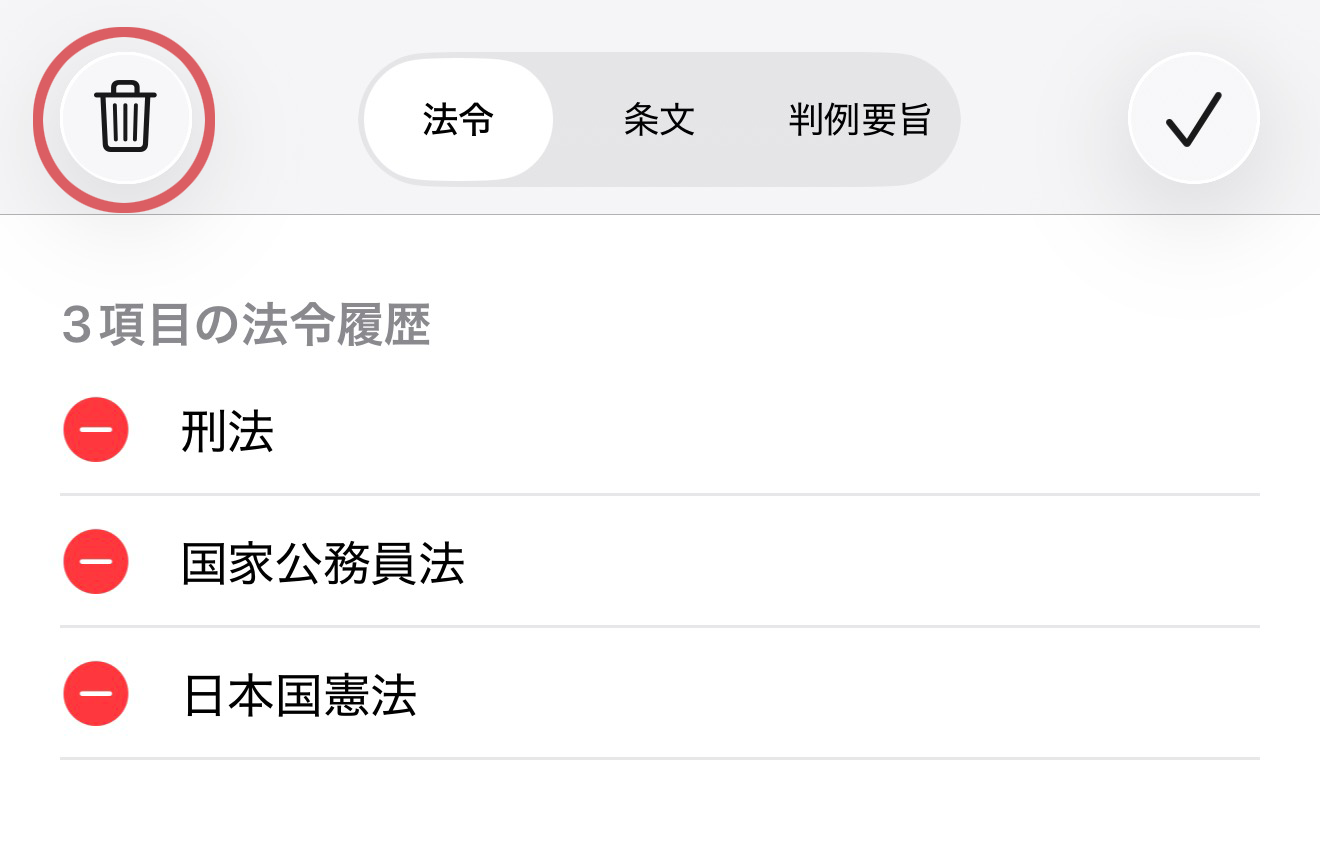Tap the trash icon to delete all history
1320x841 pixels.
point(125,119)
